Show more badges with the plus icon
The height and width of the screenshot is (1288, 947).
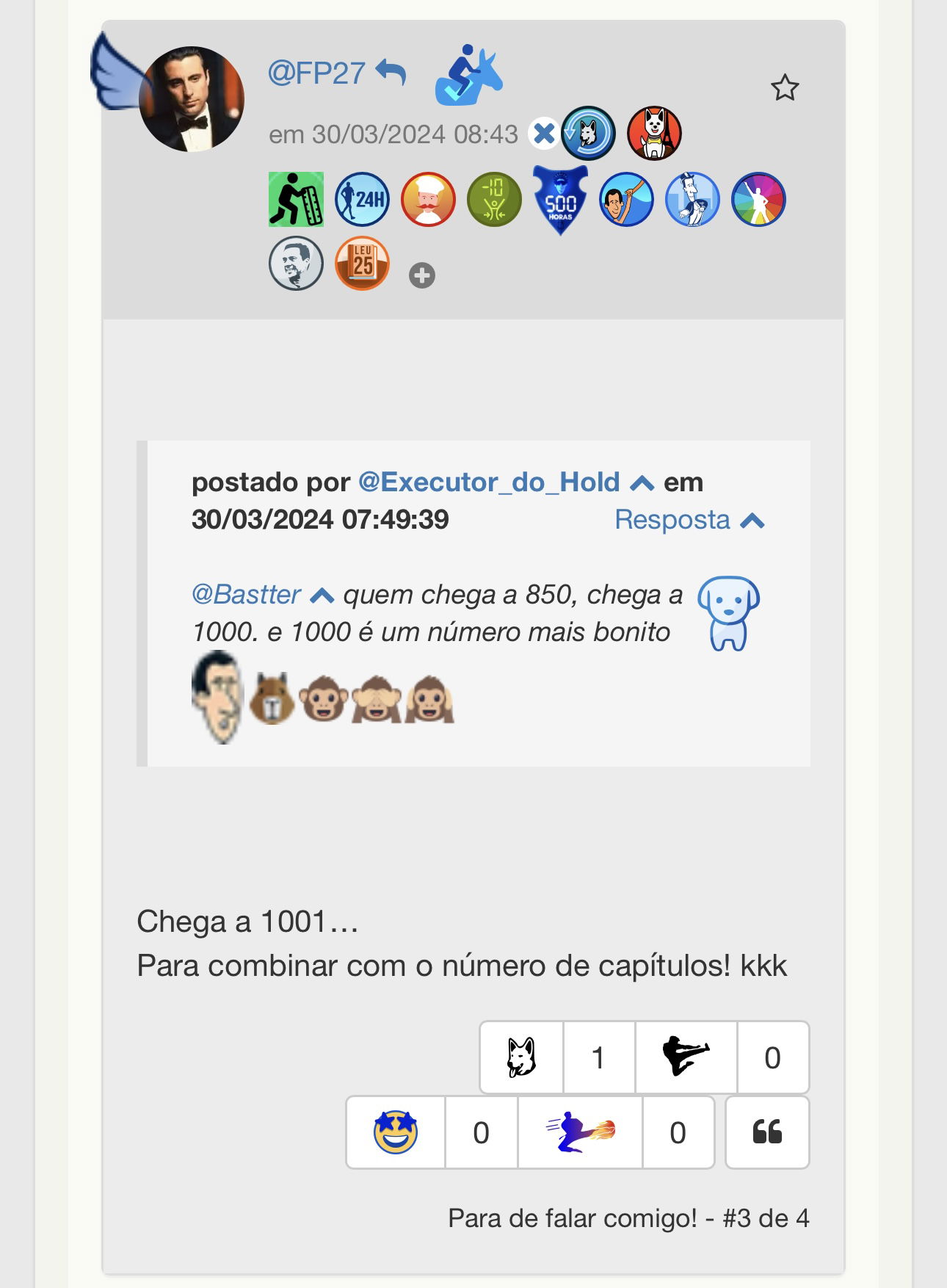(x=421, y=275)
